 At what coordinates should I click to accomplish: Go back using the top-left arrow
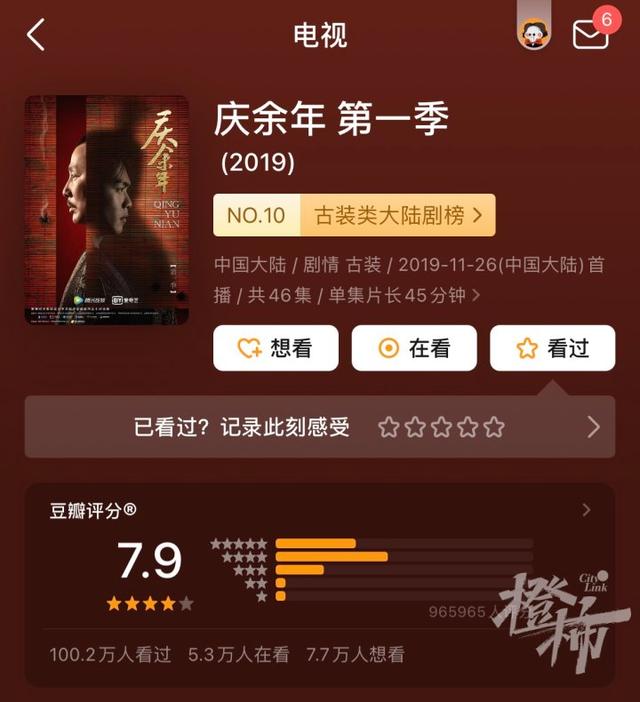(x=36, y=35)
